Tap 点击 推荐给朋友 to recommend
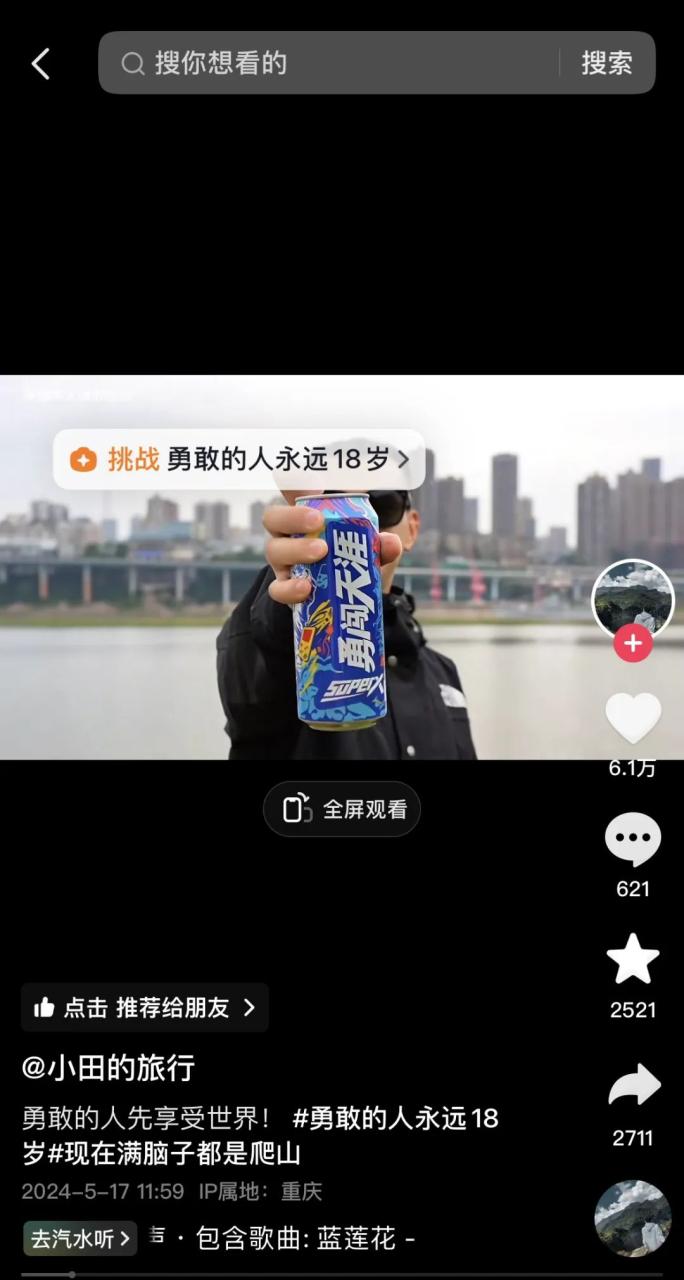 [145, 1007]
